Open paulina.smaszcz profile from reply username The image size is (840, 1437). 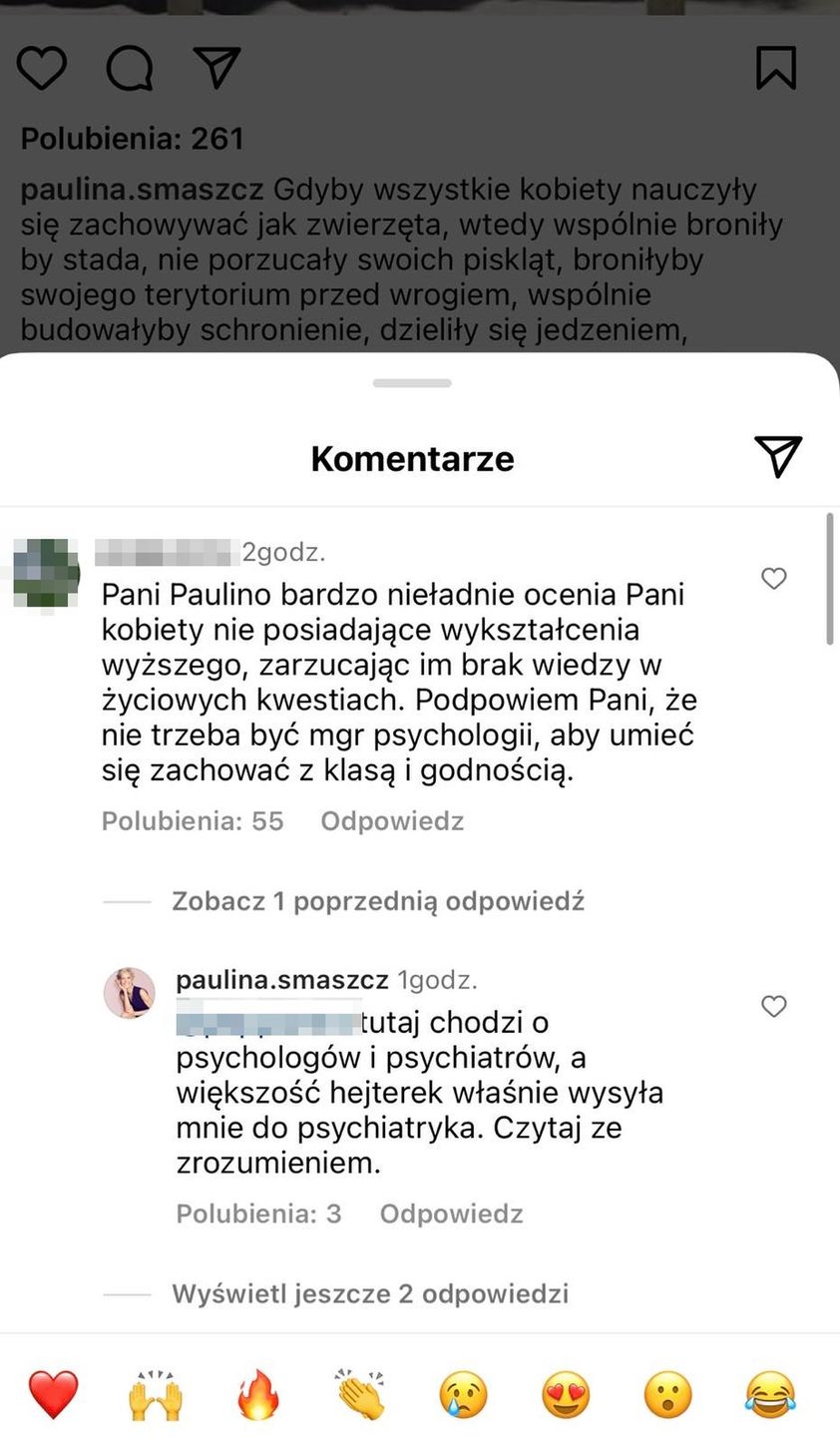(280, 980)
